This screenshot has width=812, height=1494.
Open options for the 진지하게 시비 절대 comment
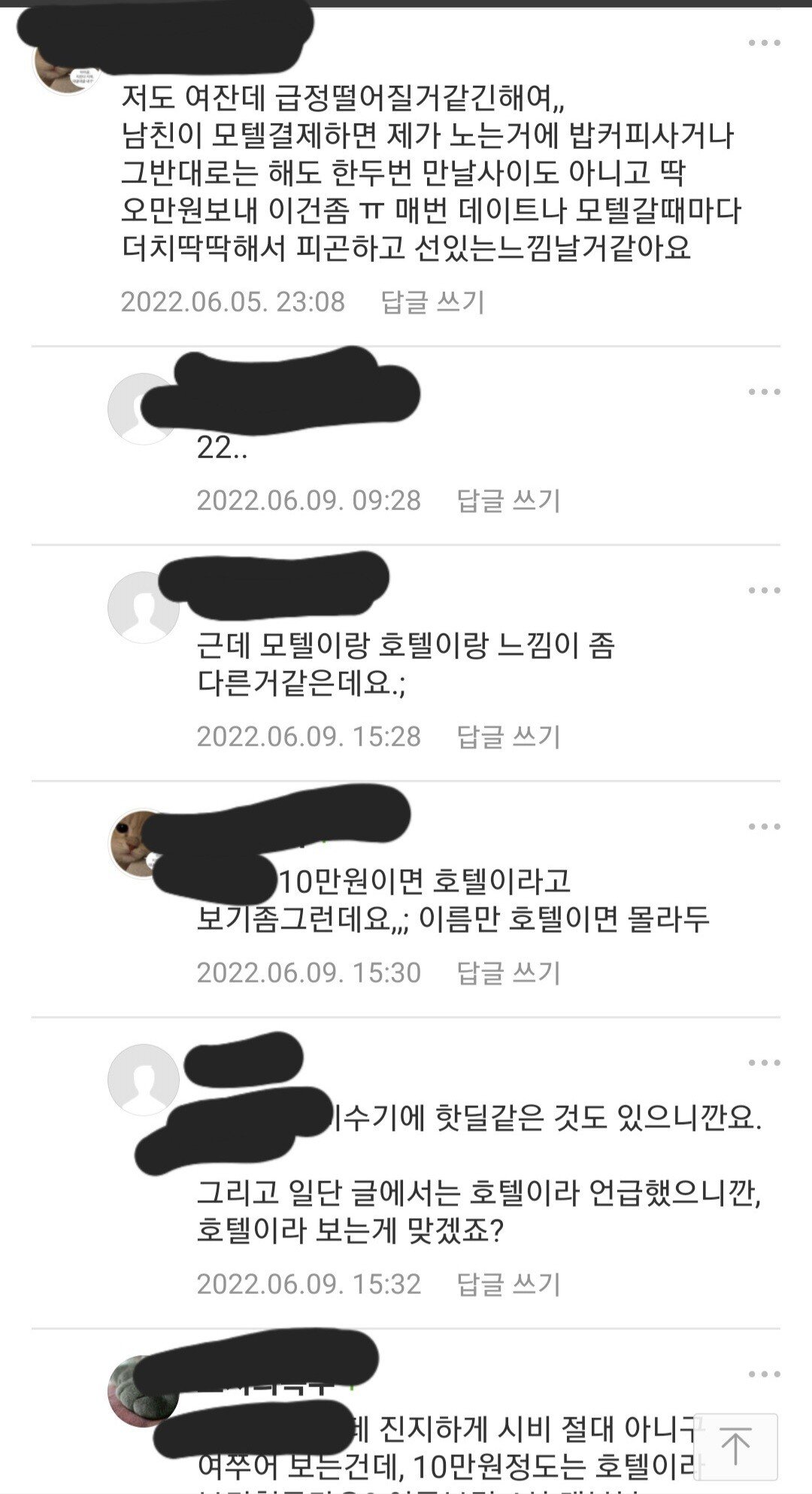click(x=764, y=1374)
